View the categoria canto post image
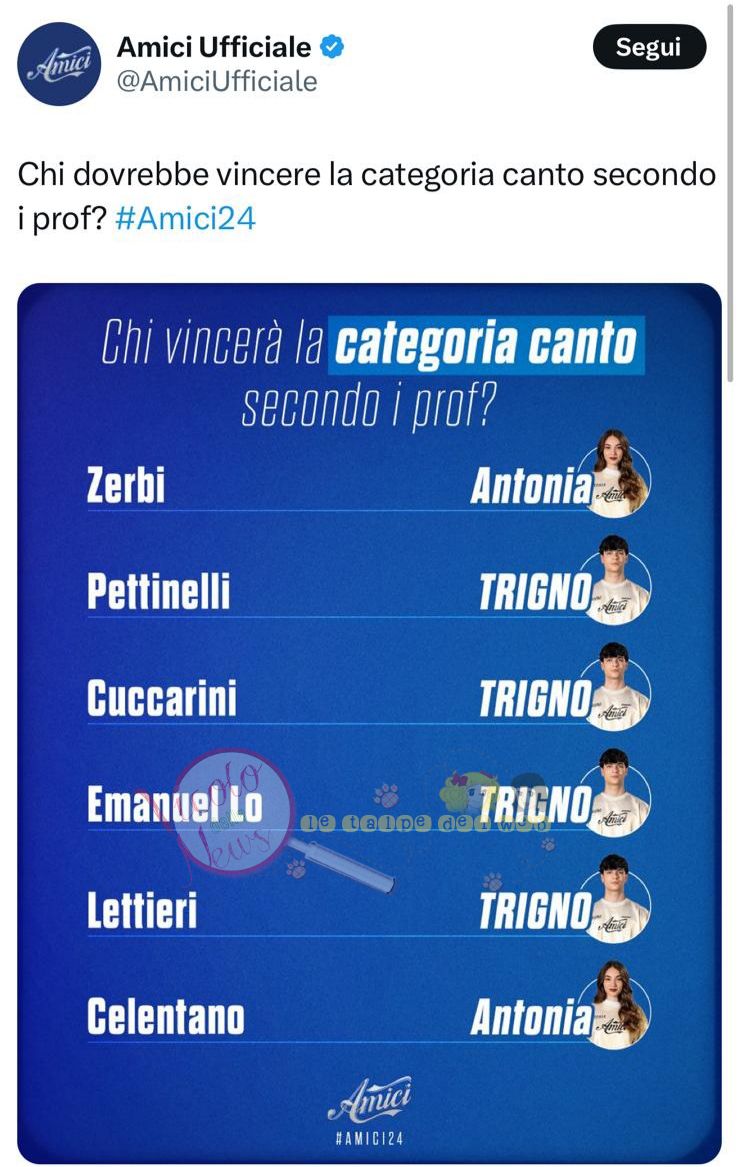The image size is (739, 1167). 369,720
